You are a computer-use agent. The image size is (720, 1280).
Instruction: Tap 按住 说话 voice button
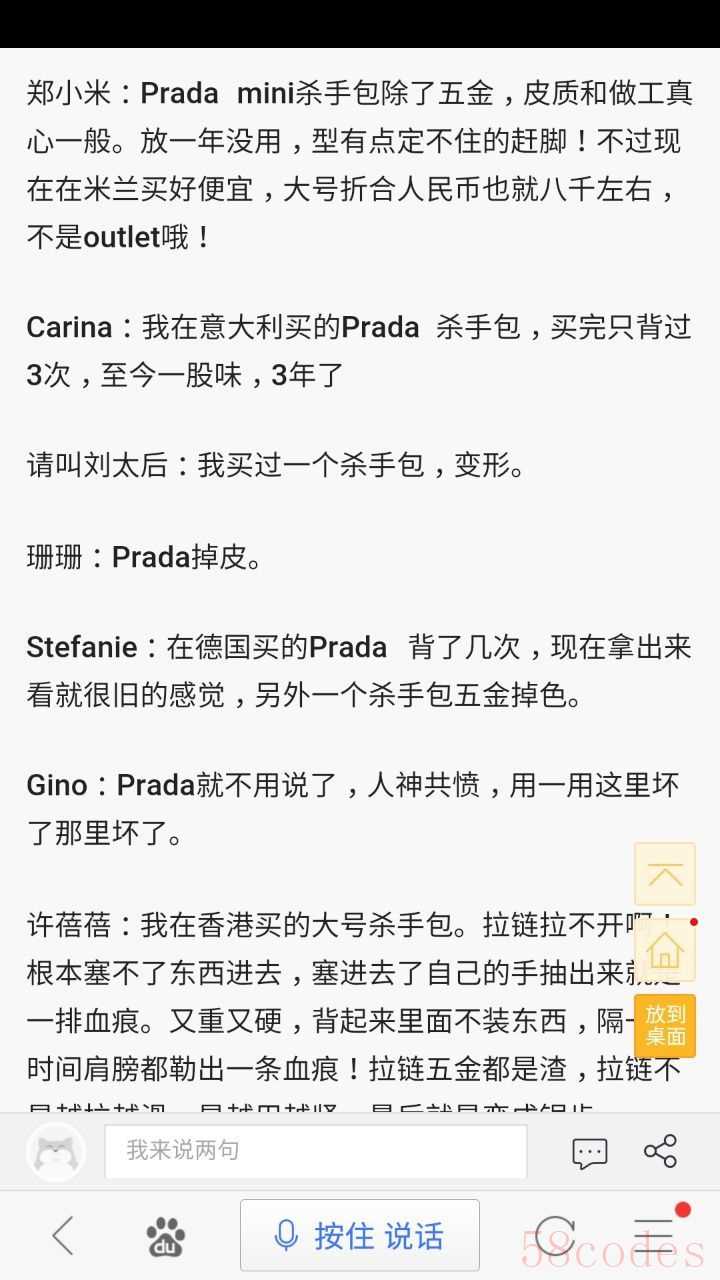[x=360, y=1236]
